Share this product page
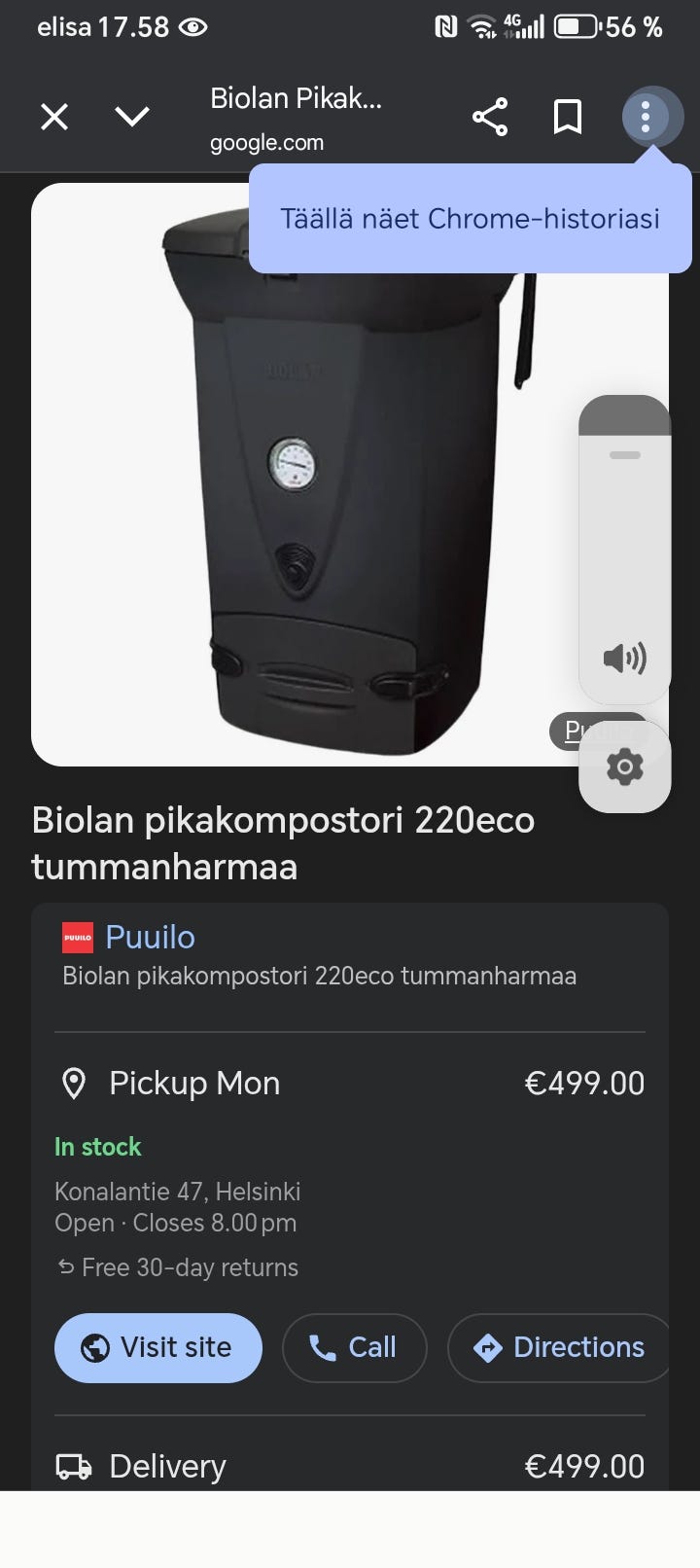The image size is (700, 1568). [490, 118]
